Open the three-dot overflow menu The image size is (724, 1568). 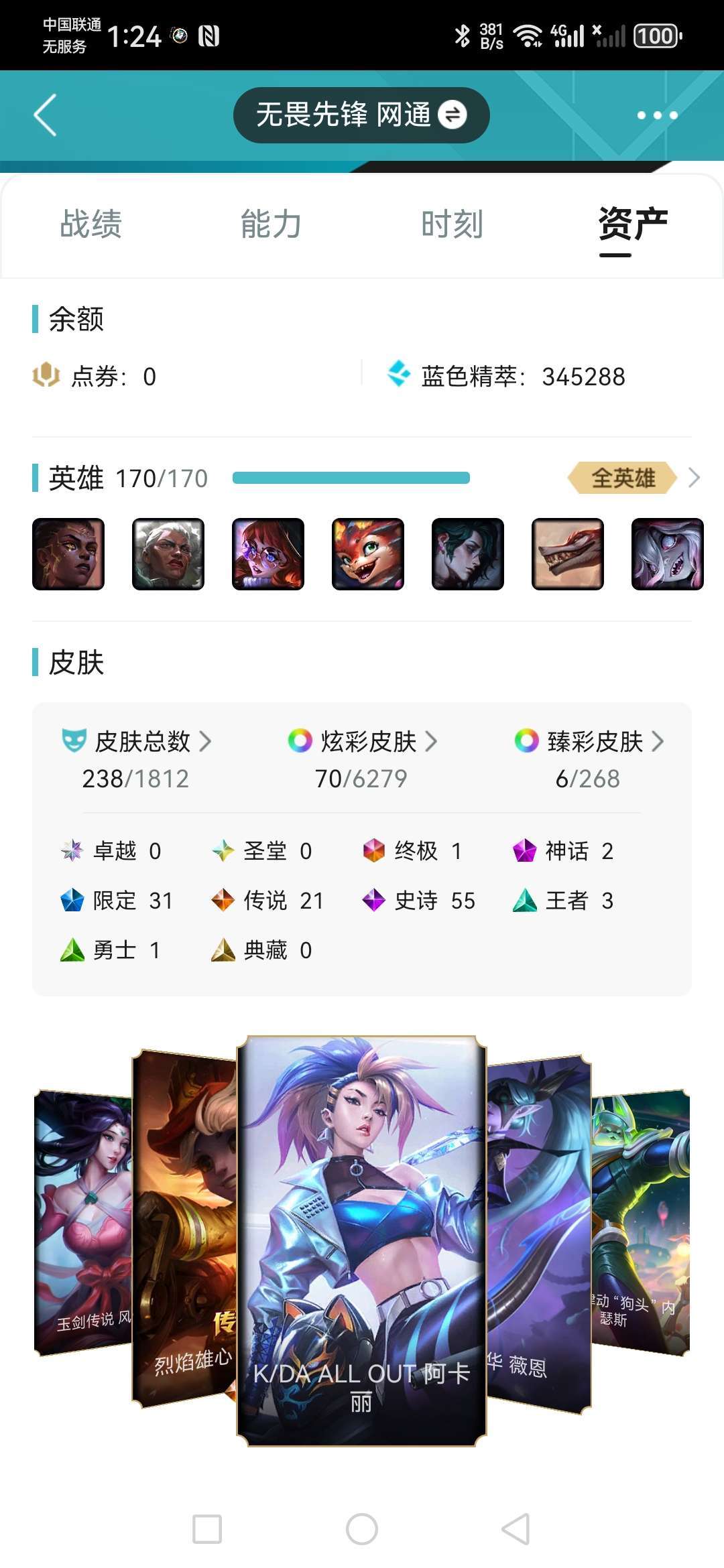point(657,115)
